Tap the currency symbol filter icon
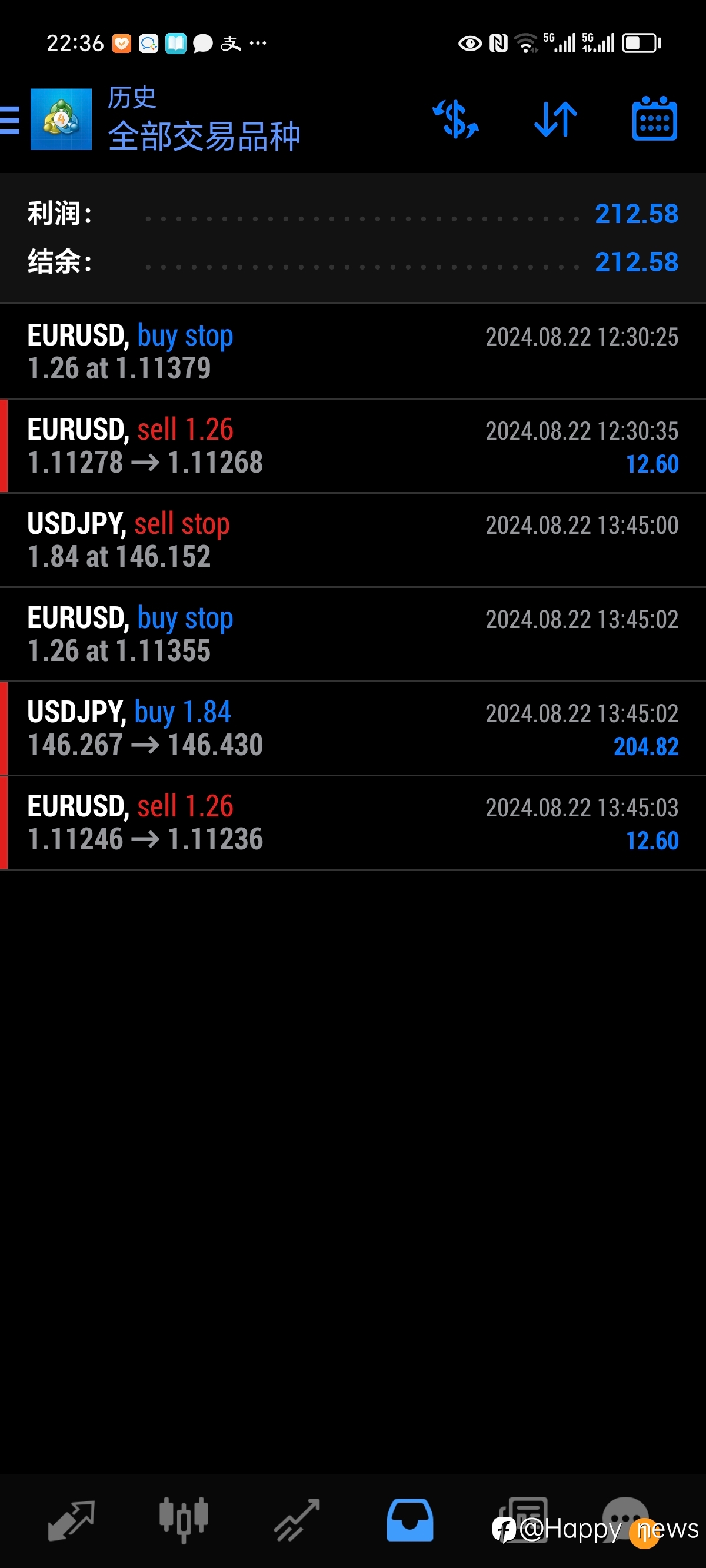Image resolution: width=706 pixels, height=1568 pixels. point(455,119)
